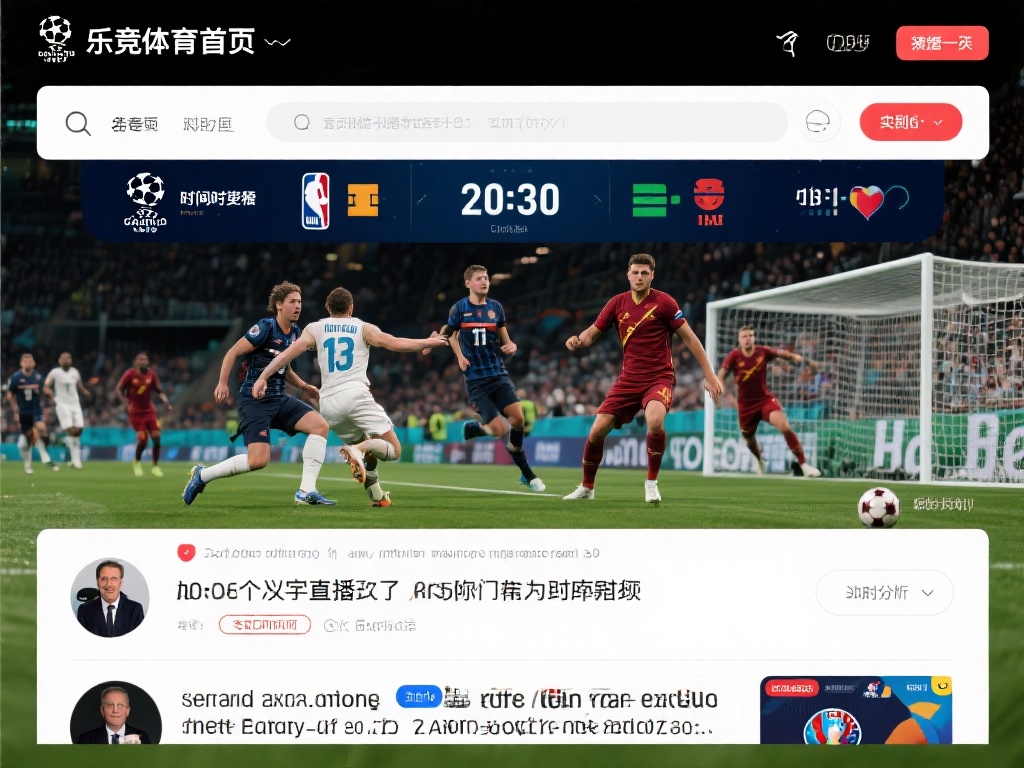
Task: Expand the 乐竞体育首页 title dropdown
Action: pyautogui.click(x=278, y=42)
